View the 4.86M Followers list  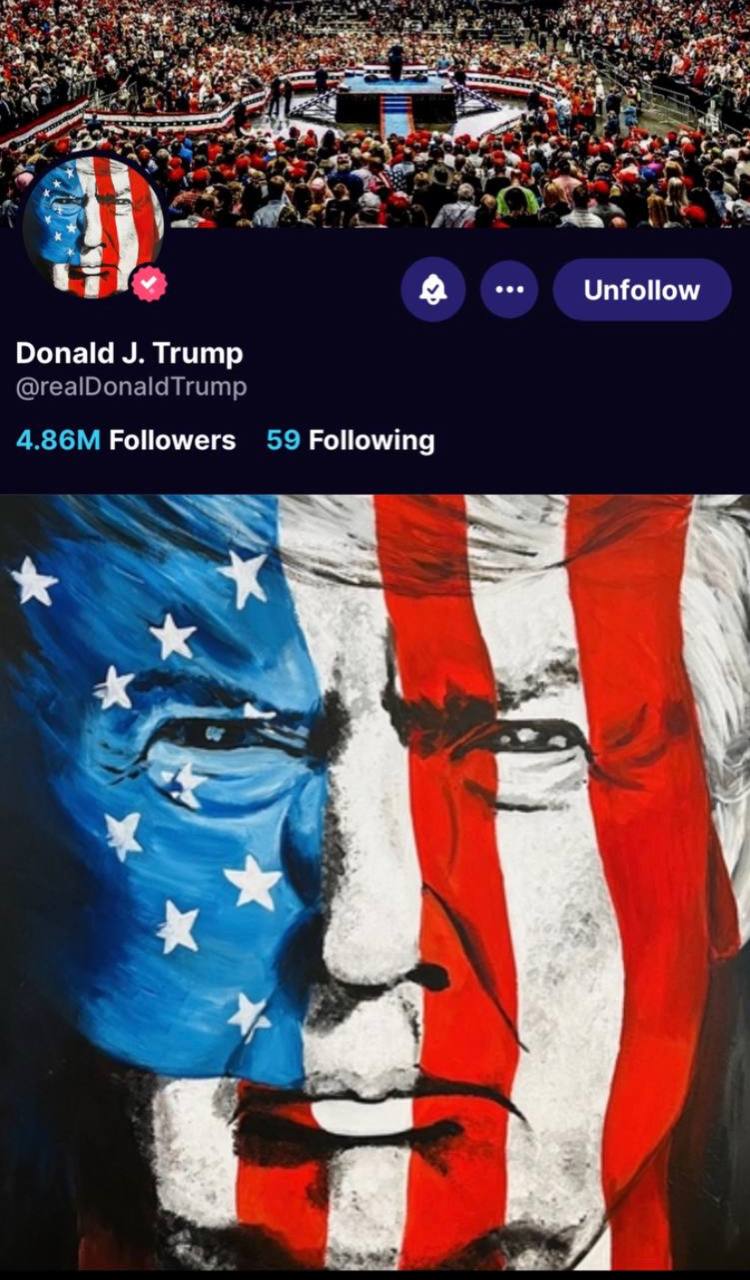(x=126, y=440)
